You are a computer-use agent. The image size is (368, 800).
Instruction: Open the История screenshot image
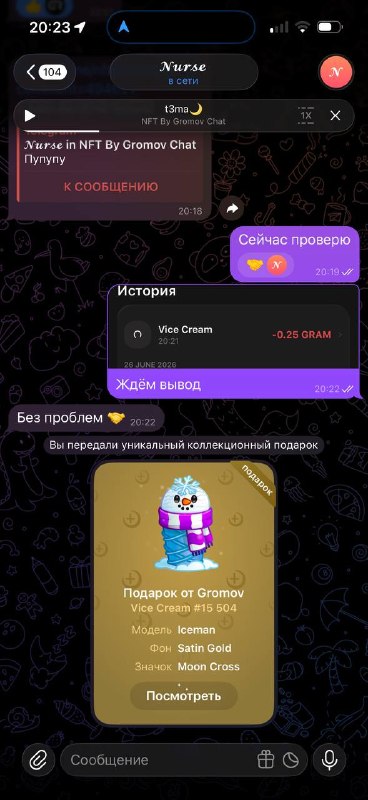click(x=233, y=327)
